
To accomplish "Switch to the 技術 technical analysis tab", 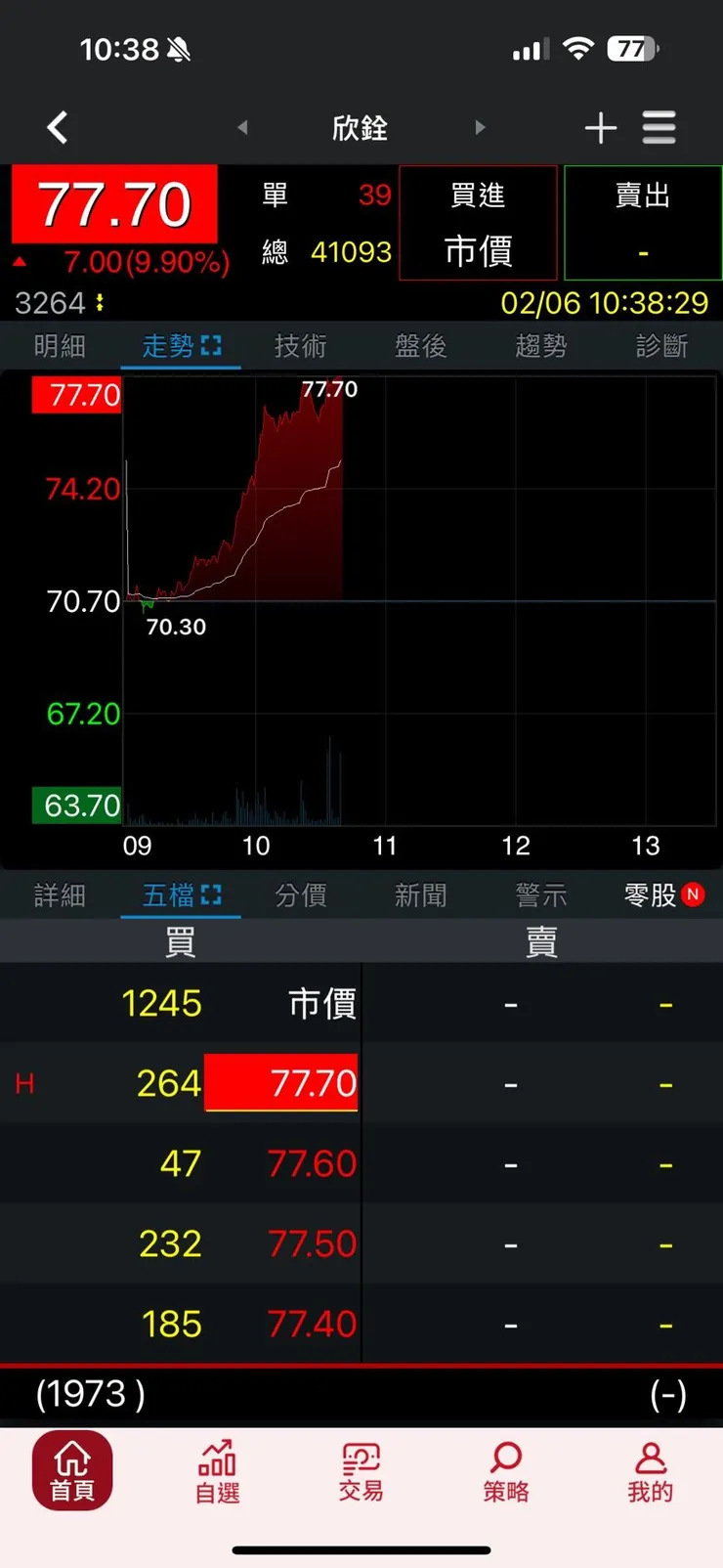I will pyautogui.click(x=300, y=344).
